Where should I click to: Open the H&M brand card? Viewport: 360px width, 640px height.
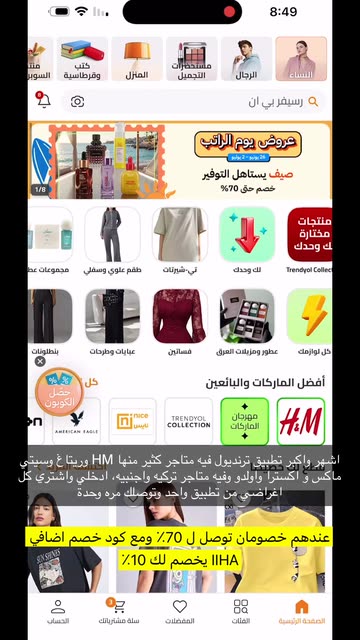pos(301,421)
